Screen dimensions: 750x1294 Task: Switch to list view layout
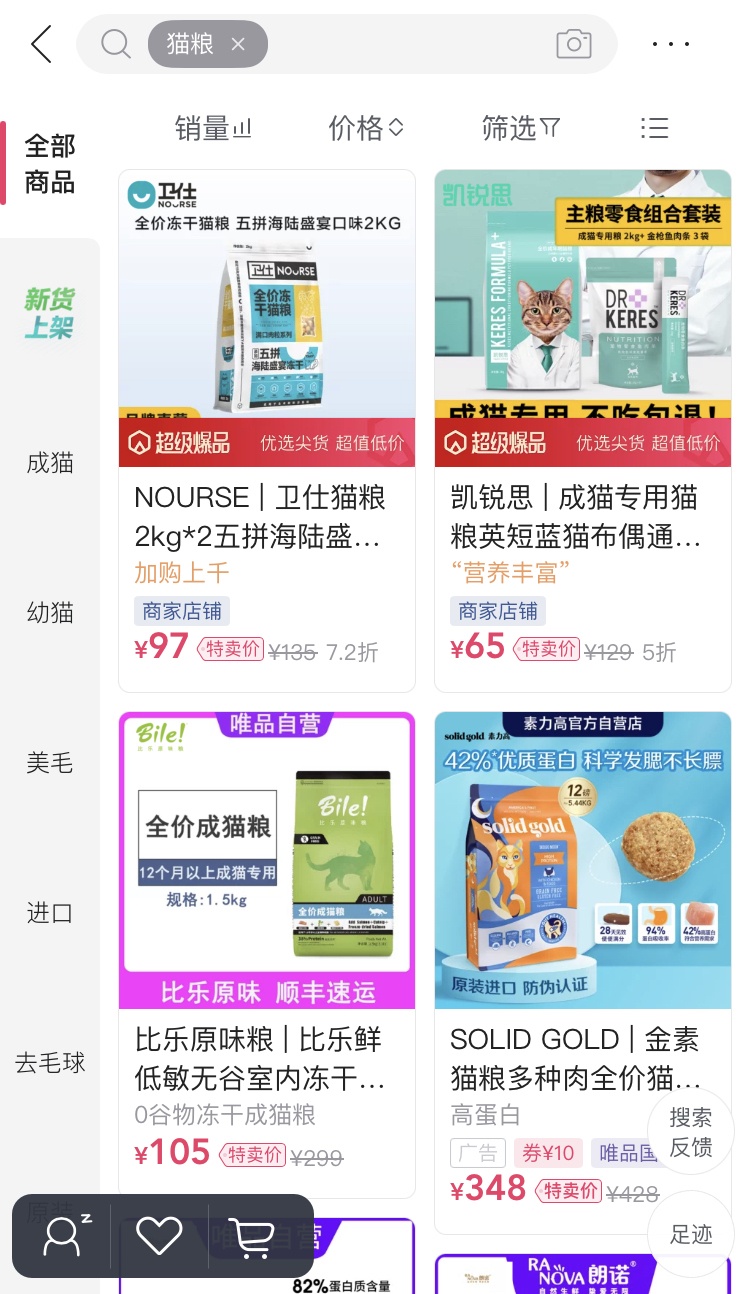point(654,128)
